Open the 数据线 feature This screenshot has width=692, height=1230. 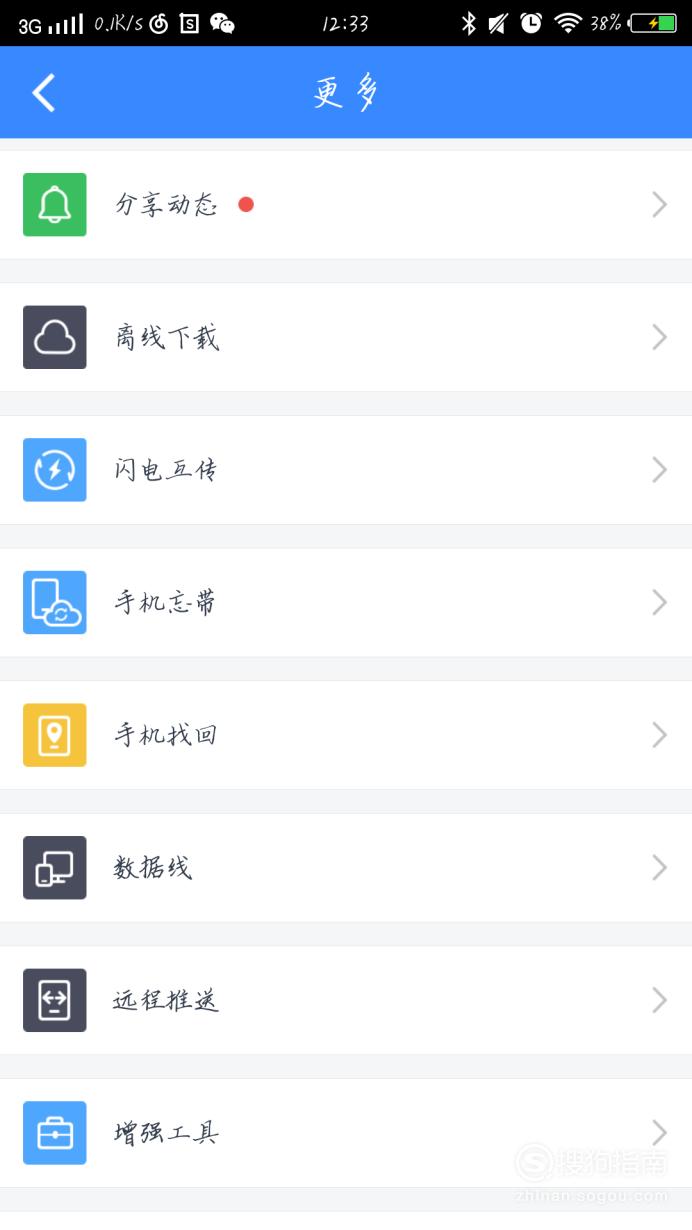coord(346,868)
